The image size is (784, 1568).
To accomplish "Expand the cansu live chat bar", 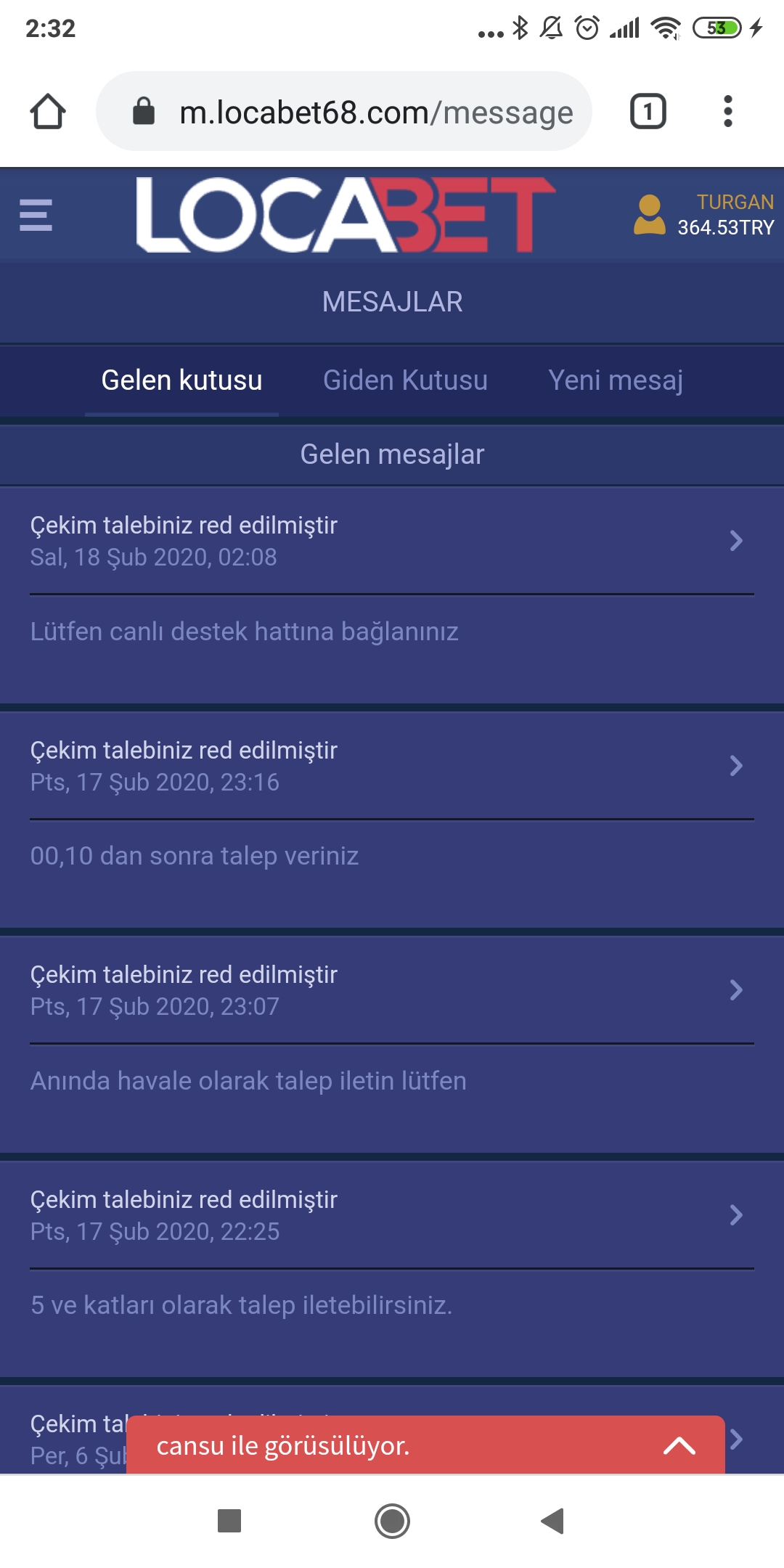I will pos(679,1446).
